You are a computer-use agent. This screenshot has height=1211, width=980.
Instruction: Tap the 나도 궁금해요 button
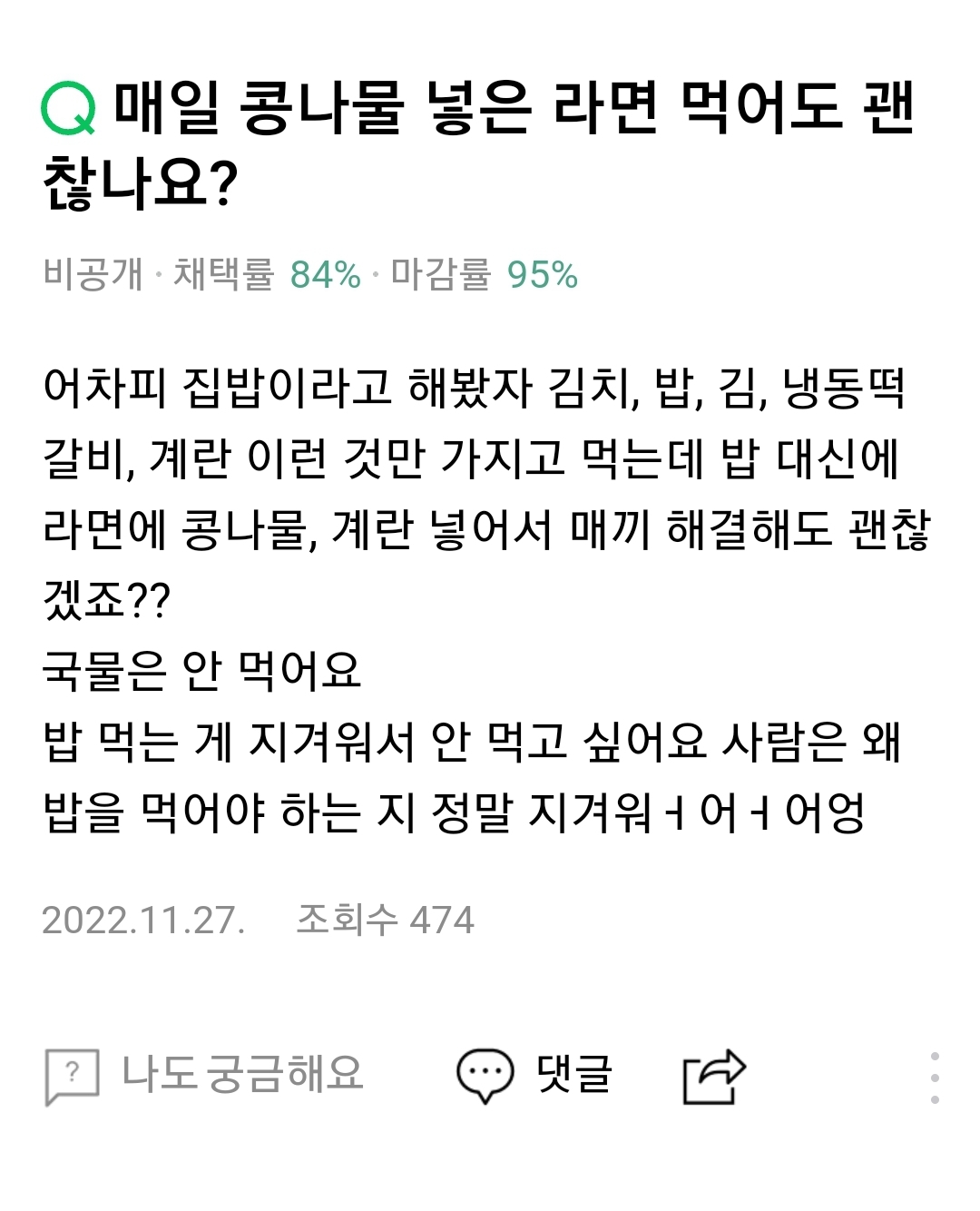pos(205,1076)
